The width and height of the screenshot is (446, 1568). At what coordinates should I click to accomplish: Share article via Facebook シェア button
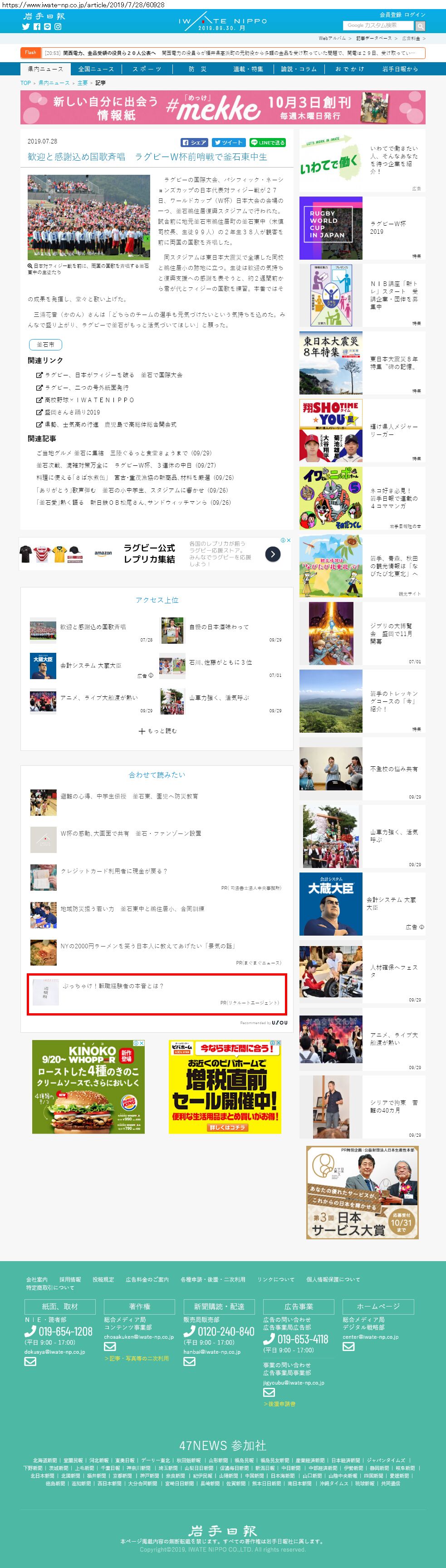194,143
